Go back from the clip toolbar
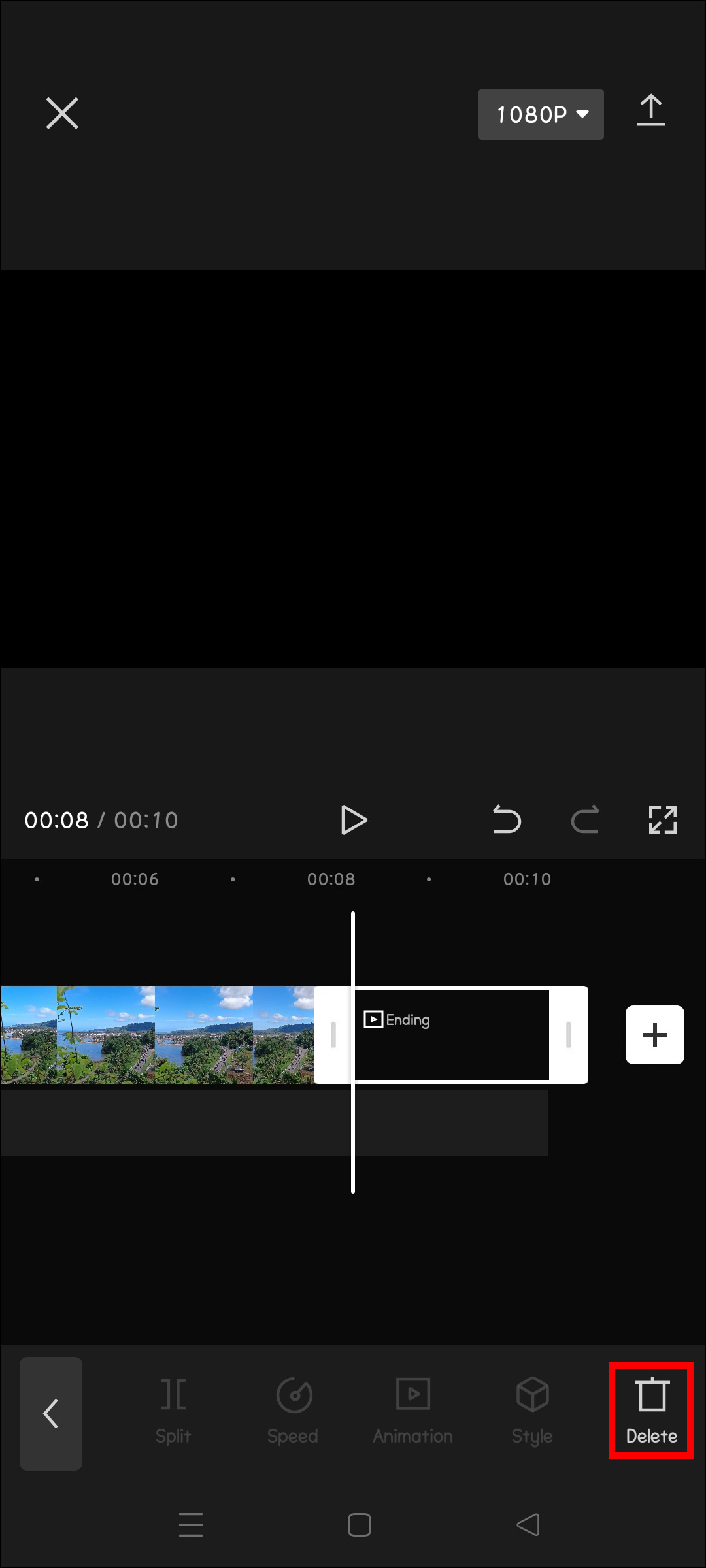Image resolution: width=706 pixels, height=1568 pixels. click(x=51, y=1414)
